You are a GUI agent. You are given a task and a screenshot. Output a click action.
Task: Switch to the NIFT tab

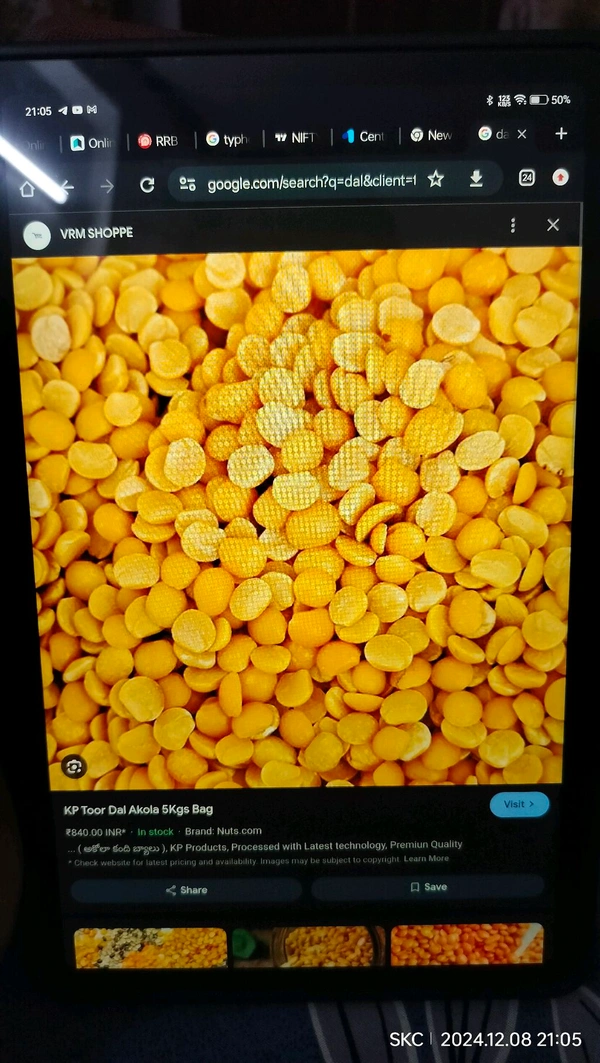295,138
